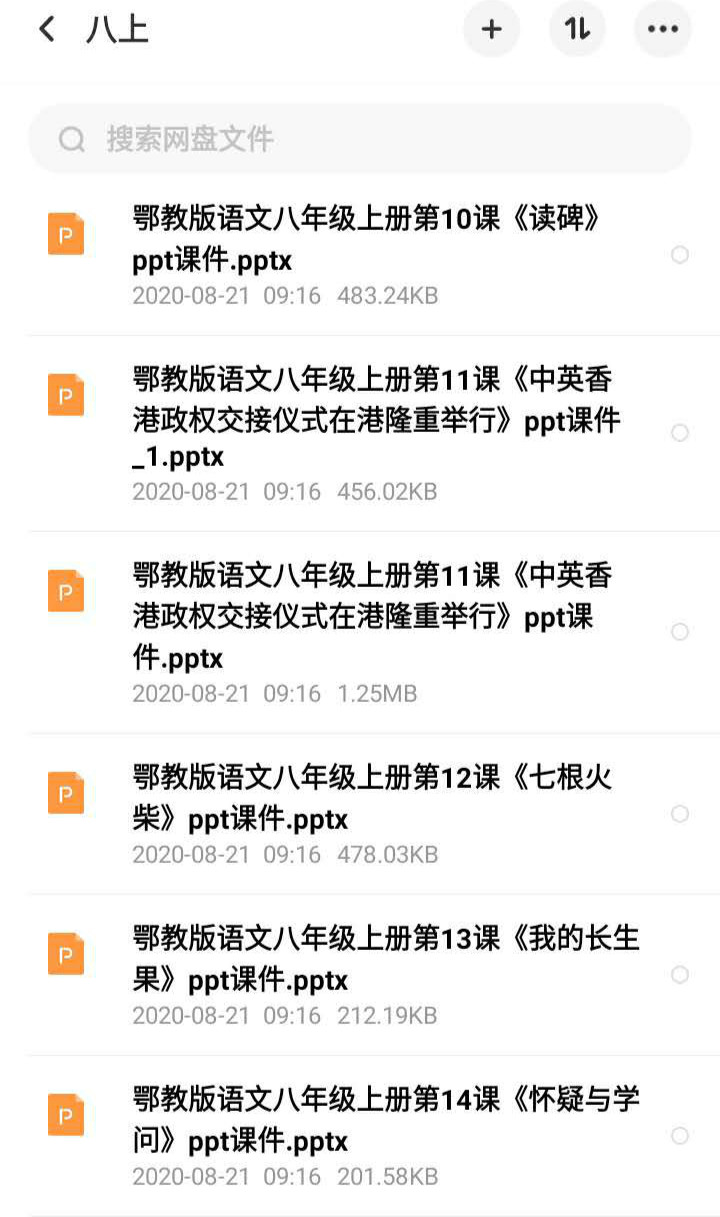Tap the 搜索网盘文件 search box
The width and height of the screenshot is (720, 1217).
(360, 139)
